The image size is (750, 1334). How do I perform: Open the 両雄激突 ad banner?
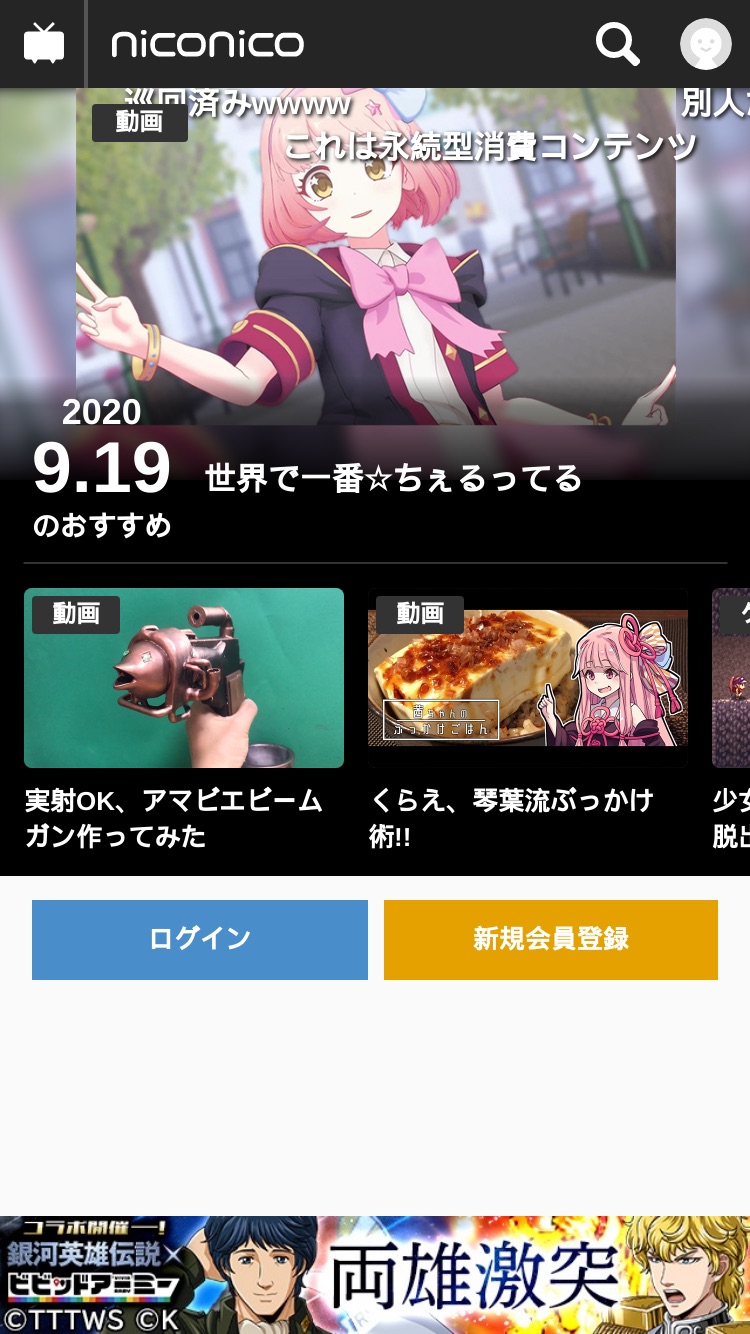pyautogui.click(x=375, y=1275)
